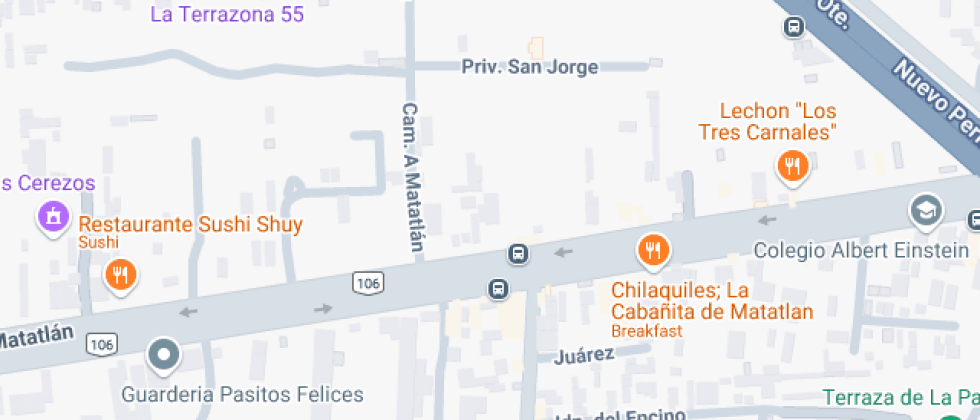This screenshot has height=420, width=980.
Task: Tap the bus stop south of highway 106
Action: 497,289
